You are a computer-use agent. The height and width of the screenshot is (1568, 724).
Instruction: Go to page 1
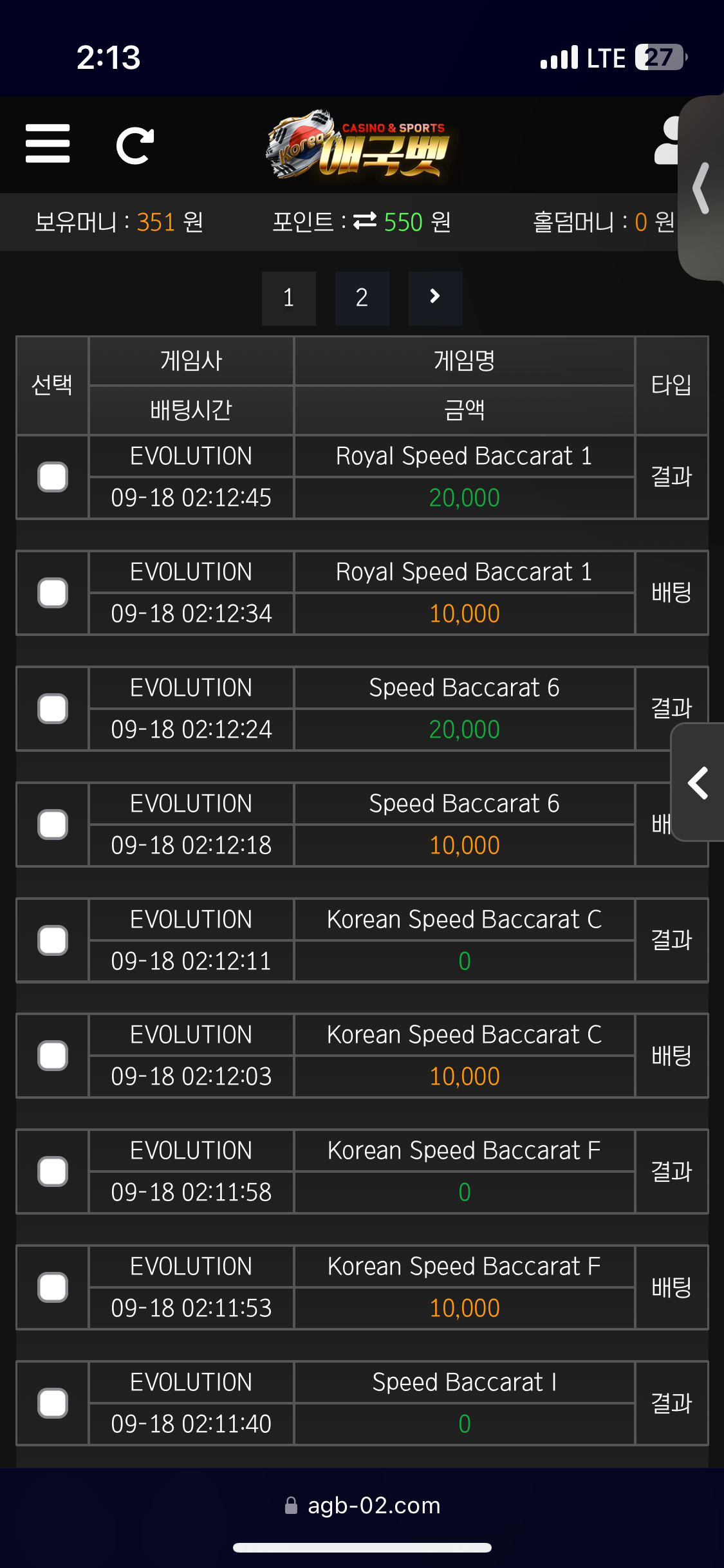tap(288, 298)
